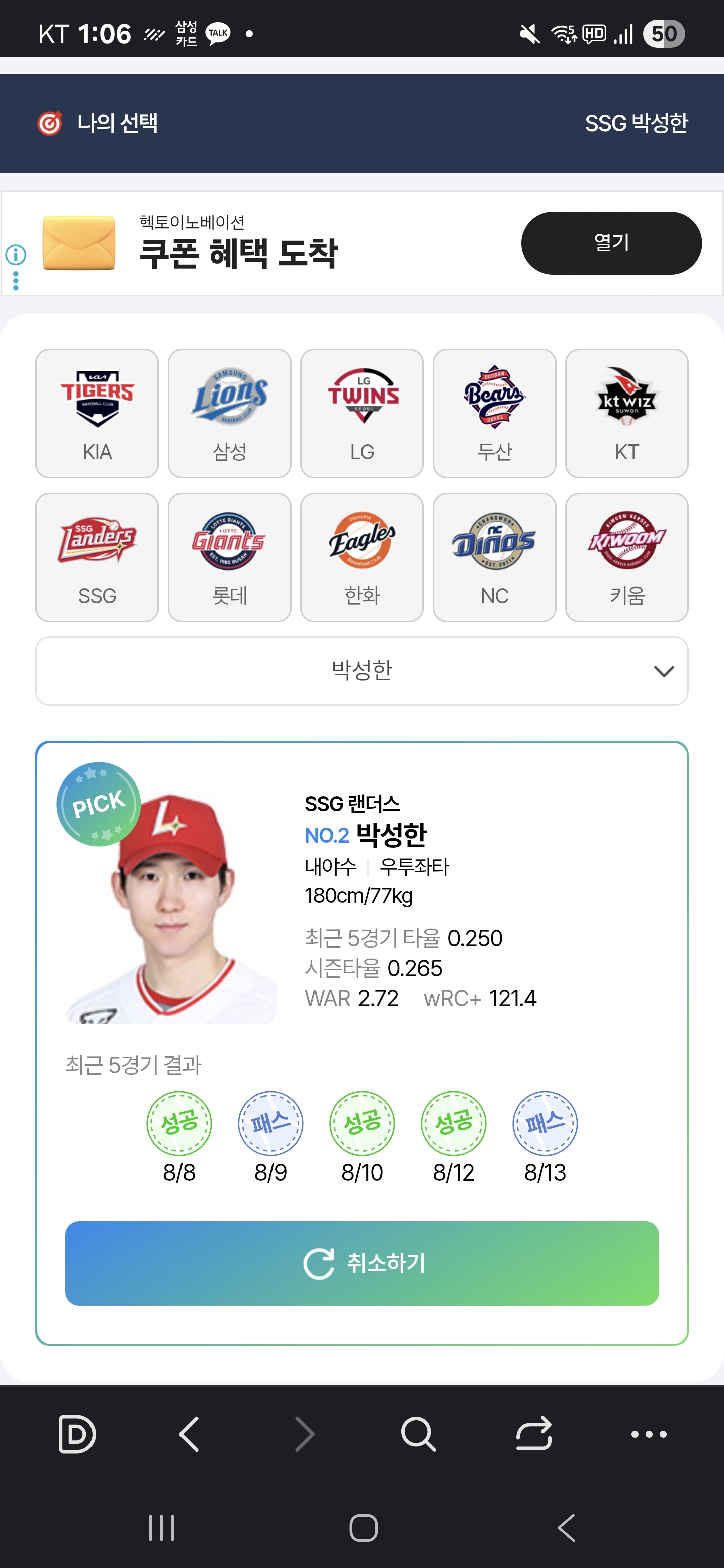This screenshot has width=724, height=1568.
Task: Open the browser's more options menu
Action: pos(649,1434)
